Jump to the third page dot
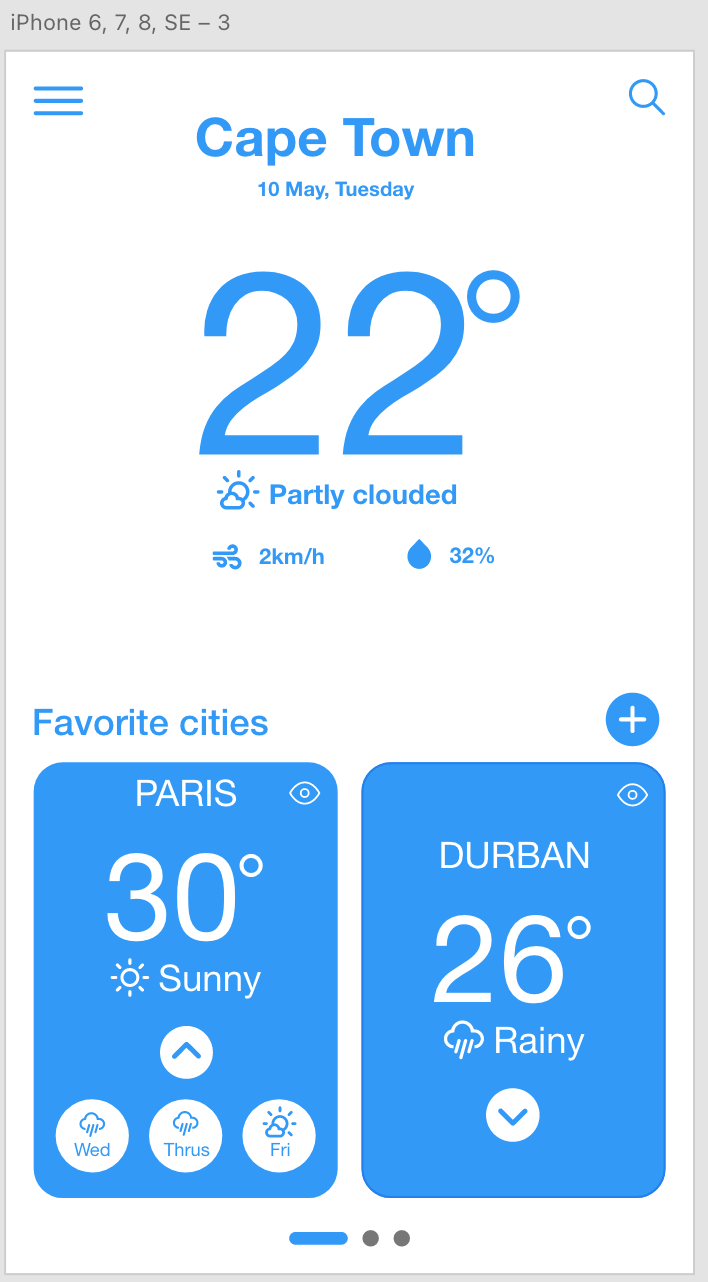The image size is (708, 1282). 402,1238
